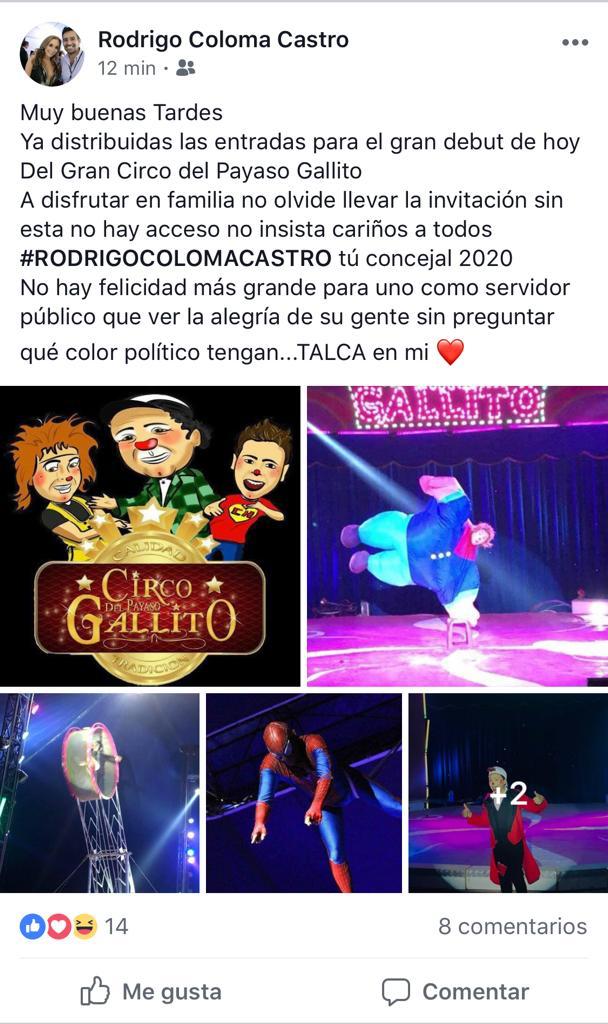
Task: Open the author name Rodrigo Coloma Castro
Action: 223,40
